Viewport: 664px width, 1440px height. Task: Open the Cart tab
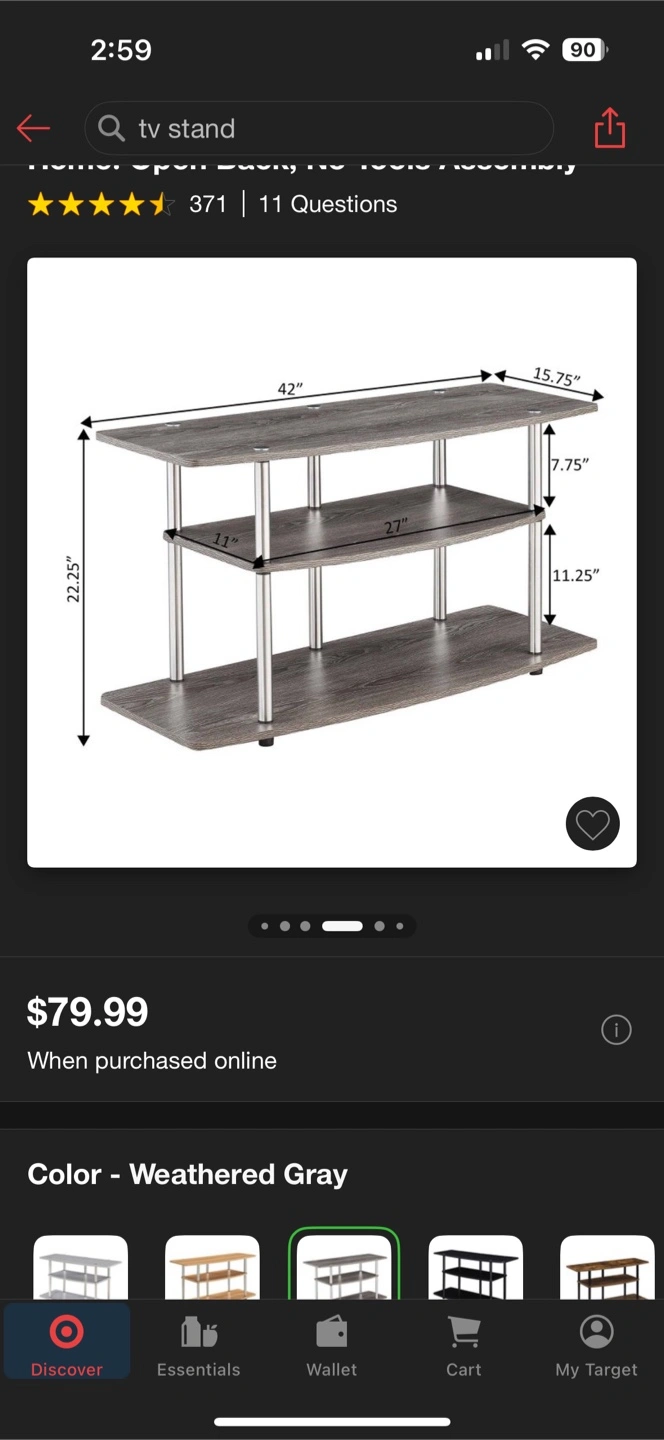pyautogui.click(x=464, y=1346)
